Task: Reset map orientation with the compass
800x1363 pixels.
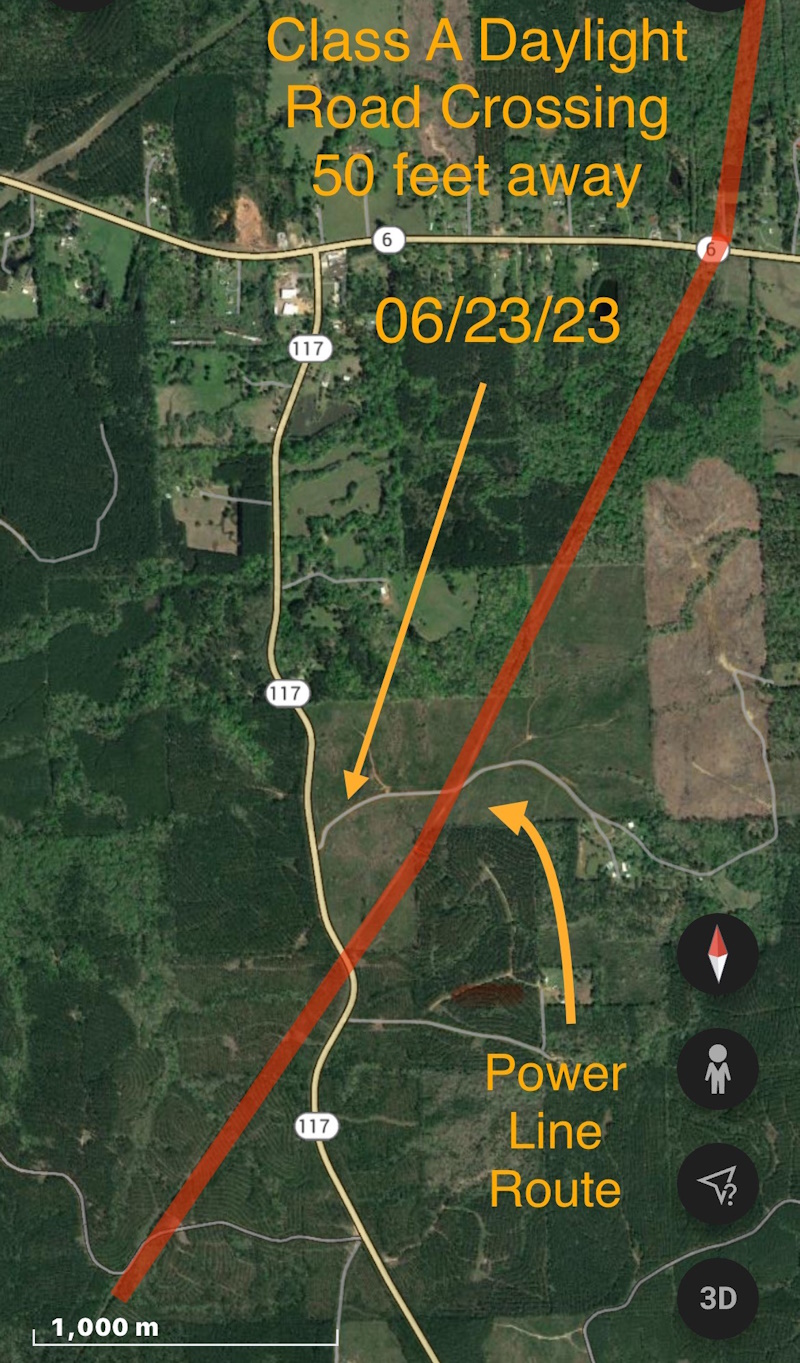Action: pos(717,953)
